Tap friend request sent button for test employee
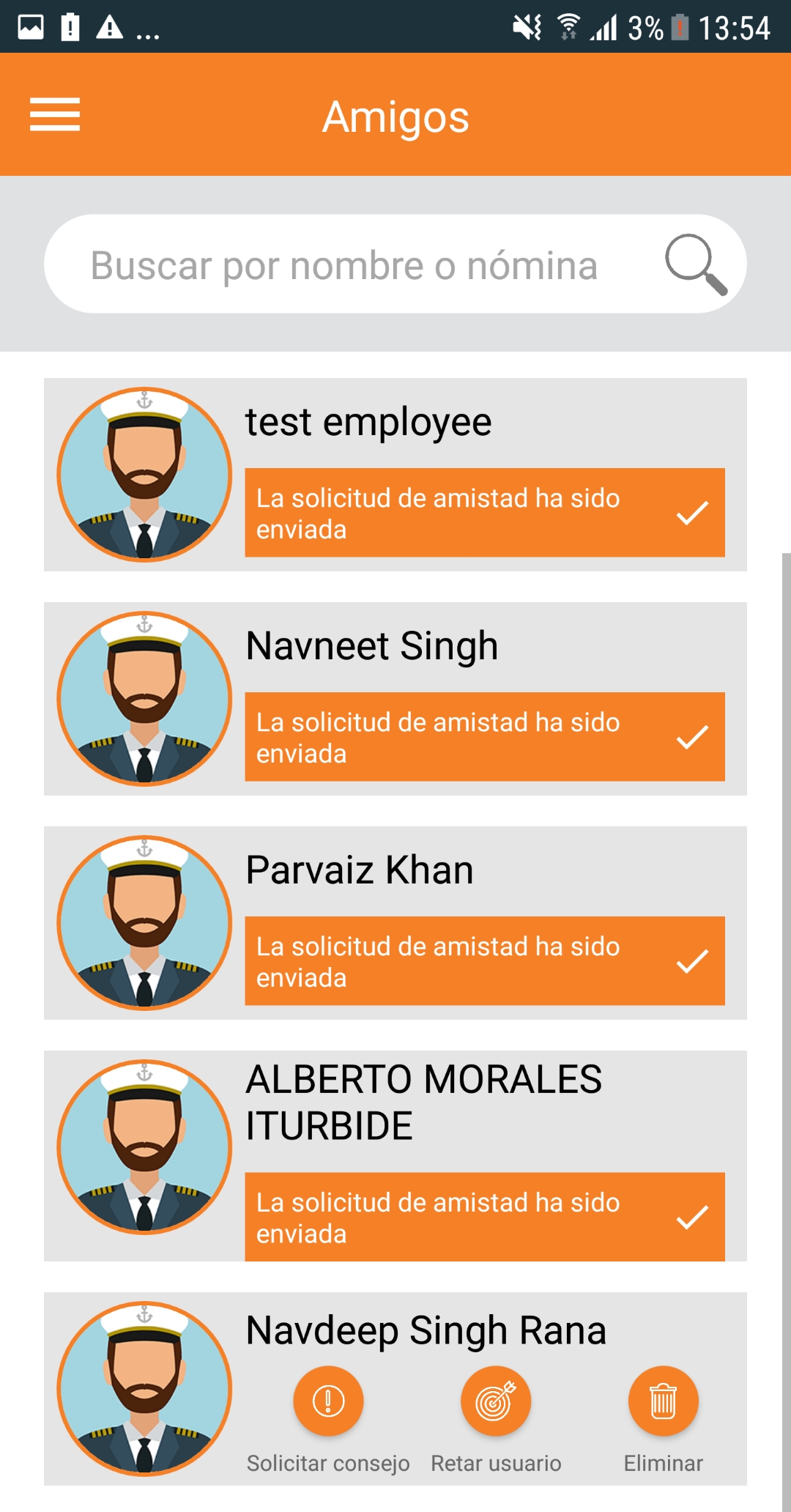The image size is (791, 1512). tap(484, 513)
